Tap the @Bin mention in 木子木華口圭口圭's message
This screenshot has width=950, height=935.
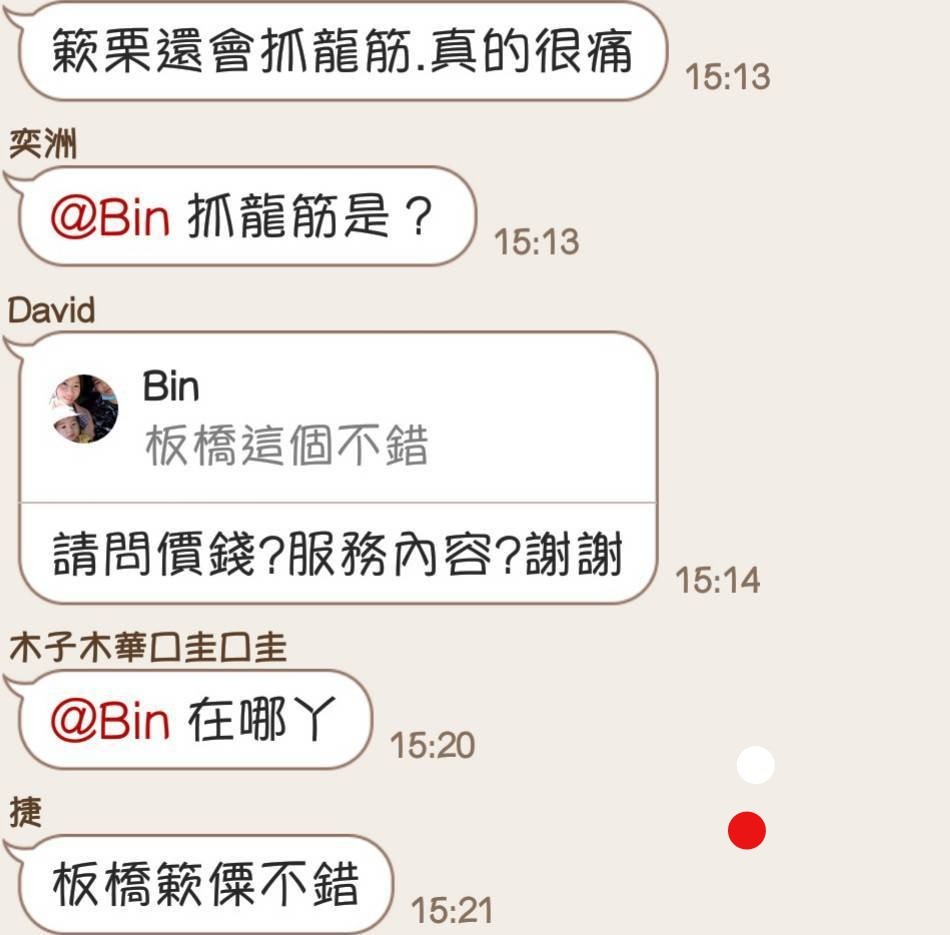110,721
